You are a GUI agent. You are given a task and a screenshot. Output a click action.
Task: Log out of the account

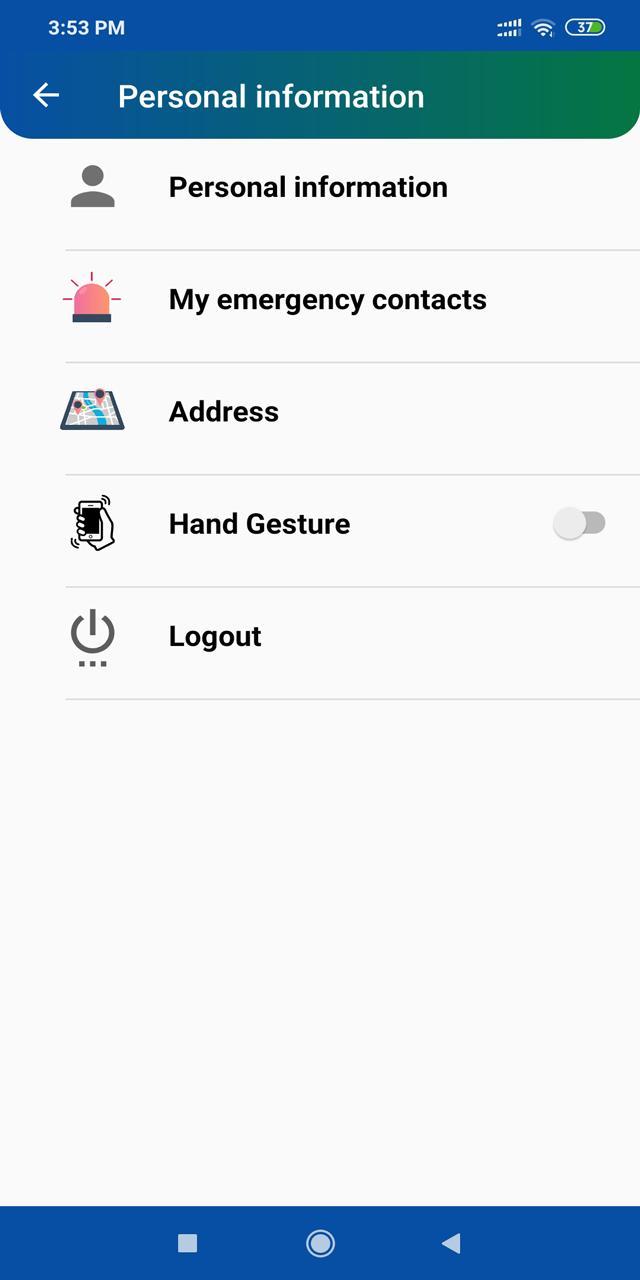(x=215, y=636)
